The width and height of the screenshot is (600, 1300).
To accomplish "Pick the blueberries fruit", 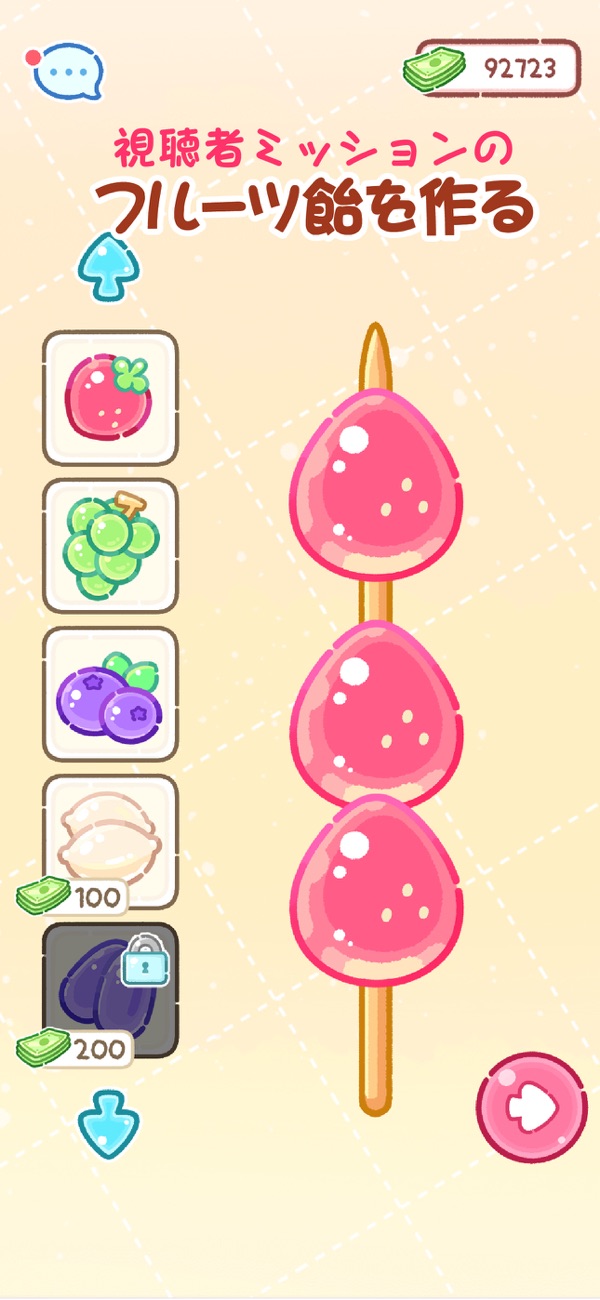I will (x=110, y=693).
